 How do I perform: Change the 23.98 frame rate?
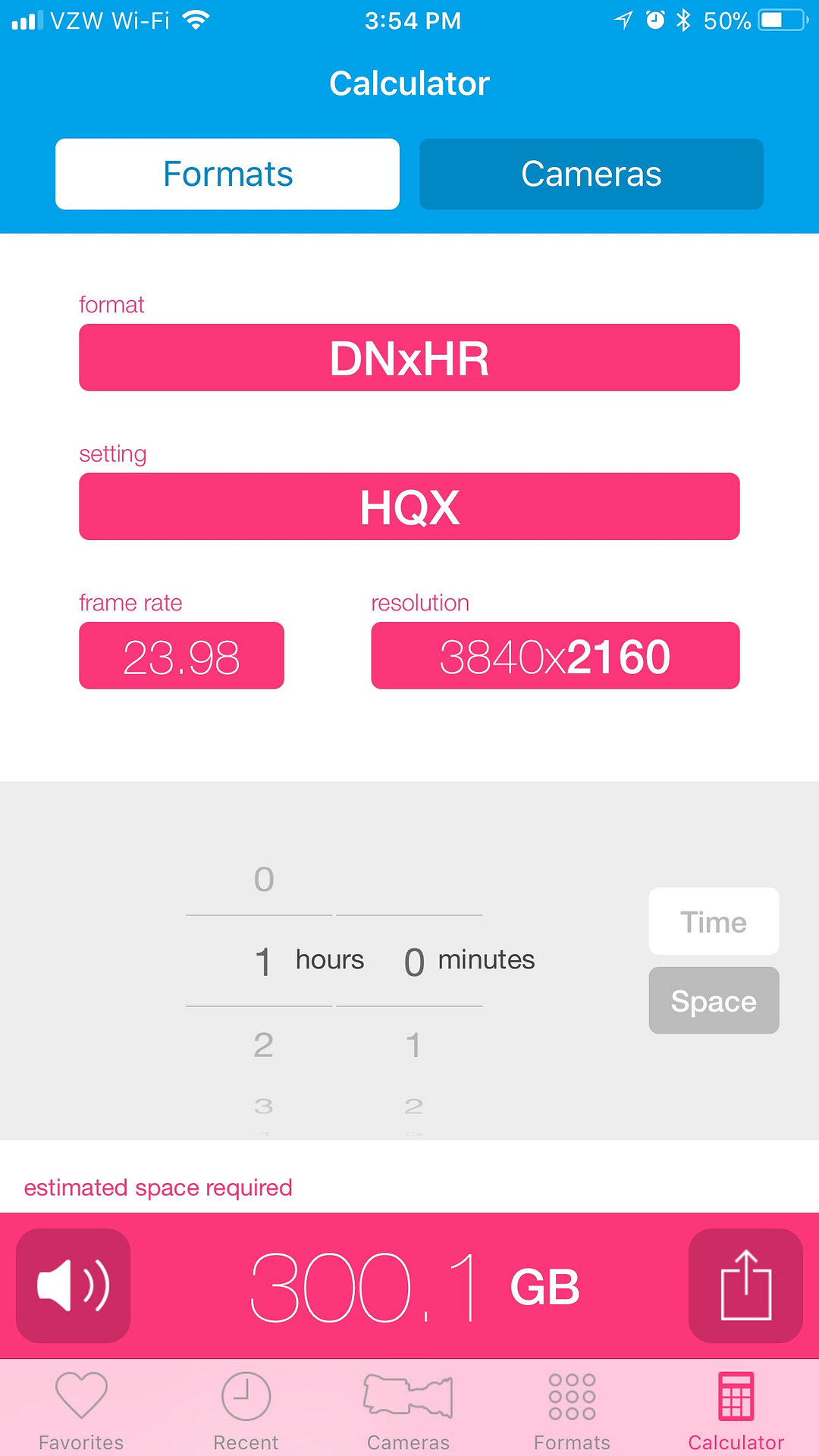click(181, 655)
